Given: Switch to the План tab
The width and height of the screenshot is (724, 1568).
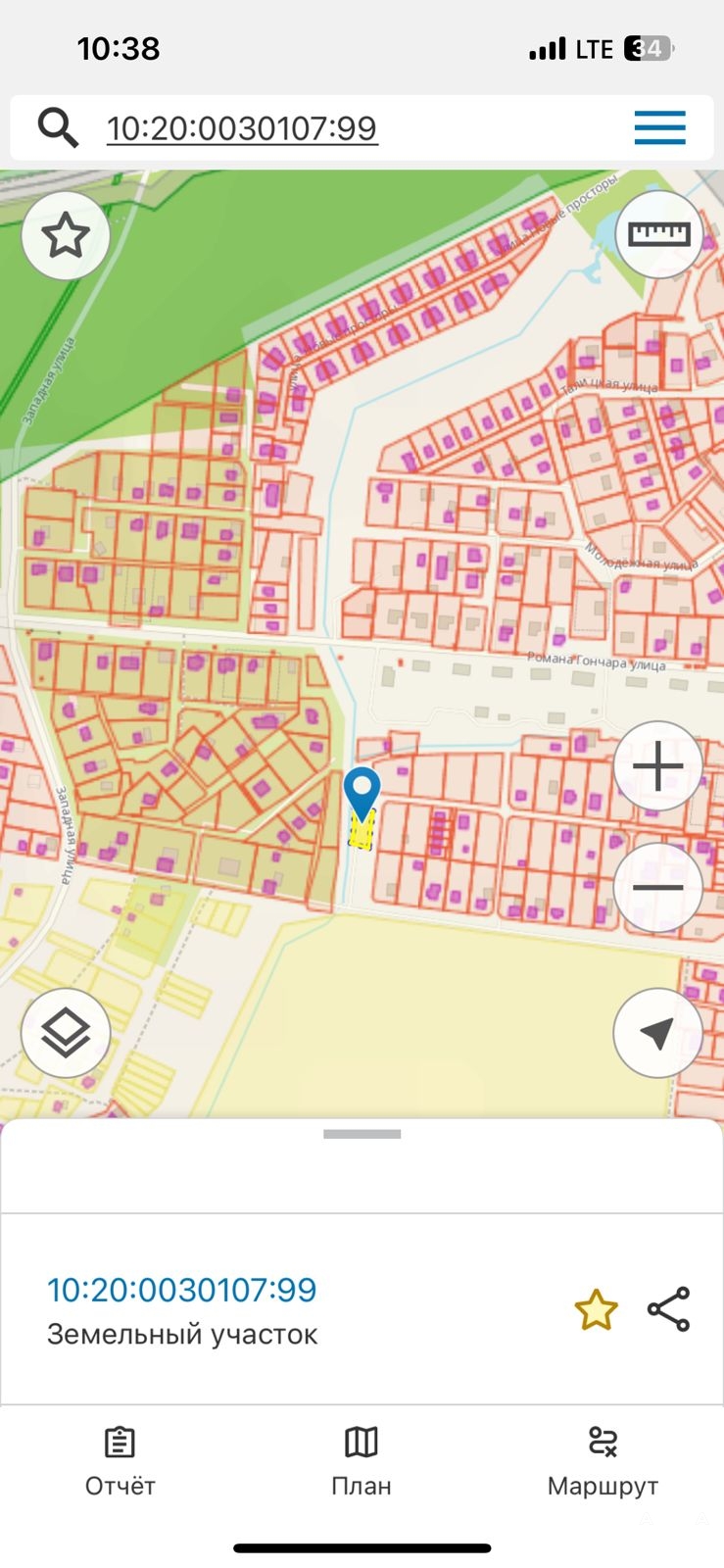Looking at the screenshot, I should [x=362, y=1461].
